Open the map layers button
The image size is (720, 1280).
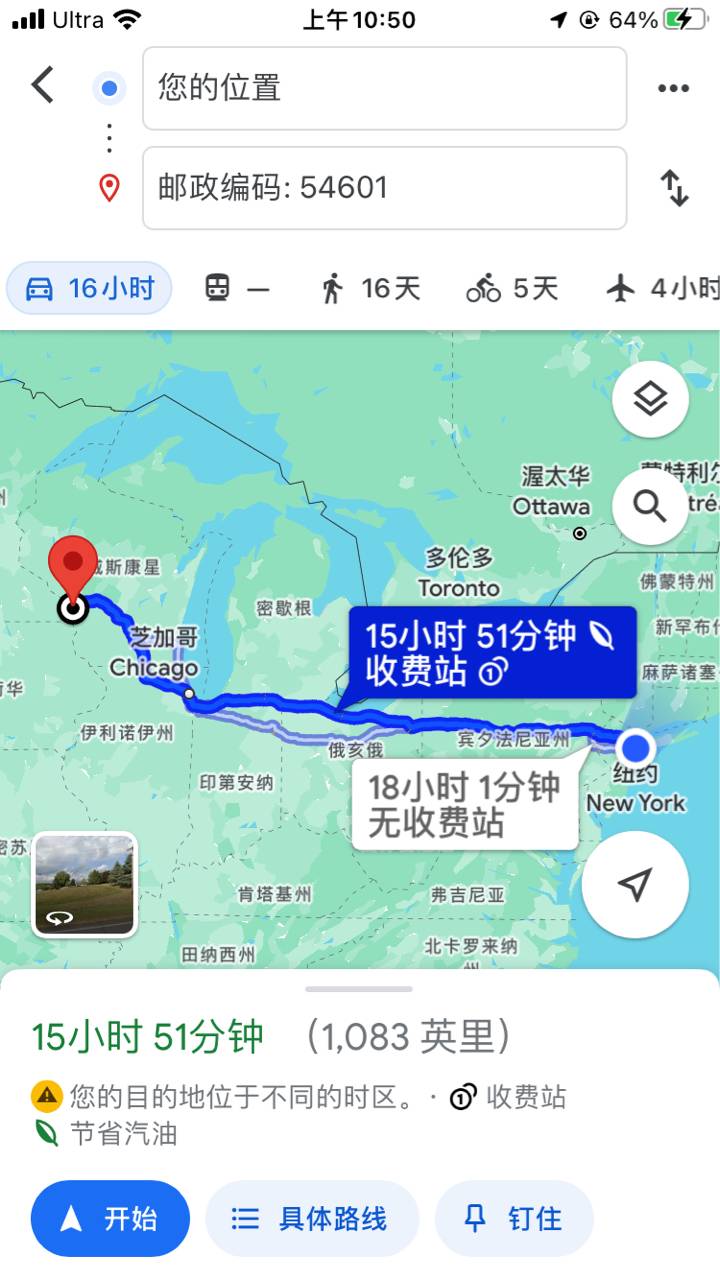(x=650, y=400)
